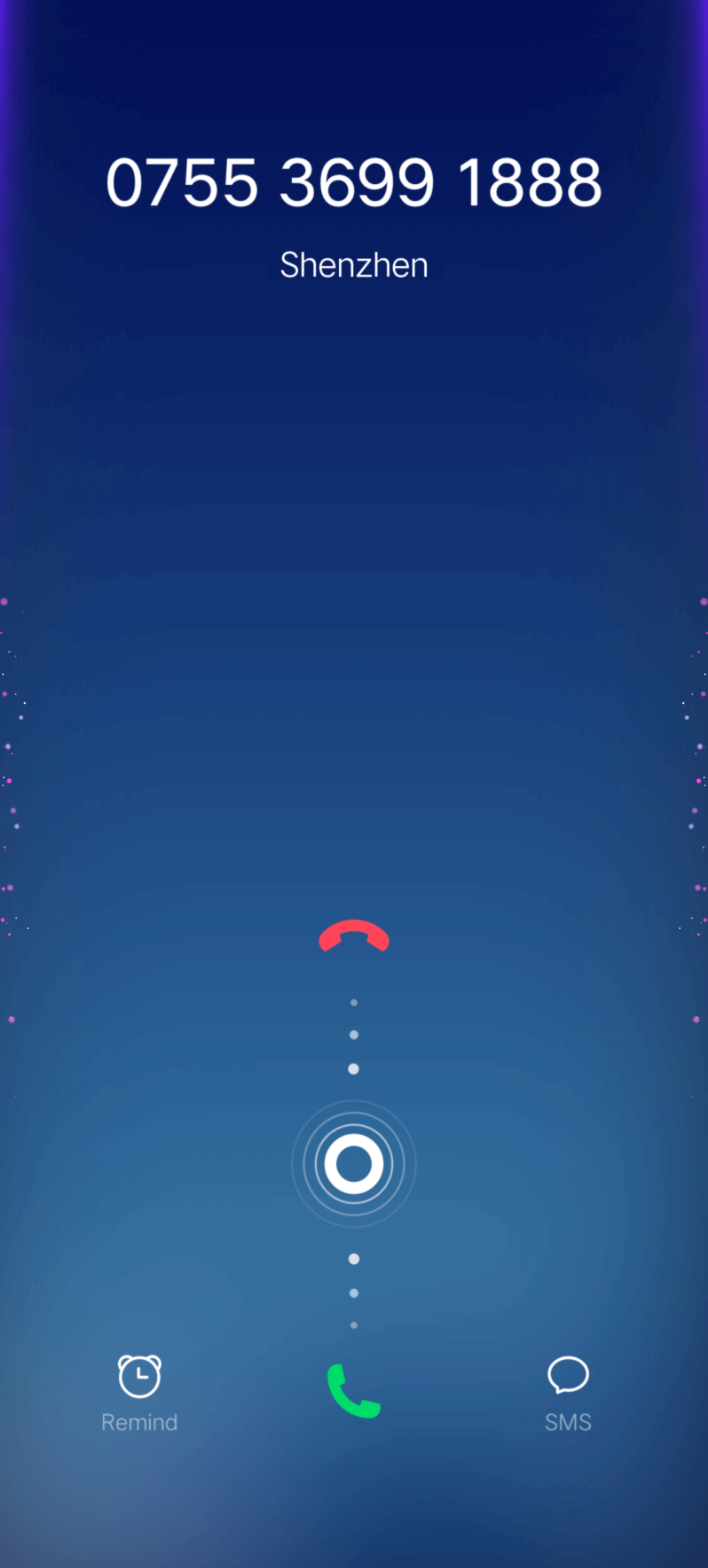This screenshot has width=708, height=1568.
Task: Tap the red decline call icon
Action: pyautogui.click(x=353, y=937)
